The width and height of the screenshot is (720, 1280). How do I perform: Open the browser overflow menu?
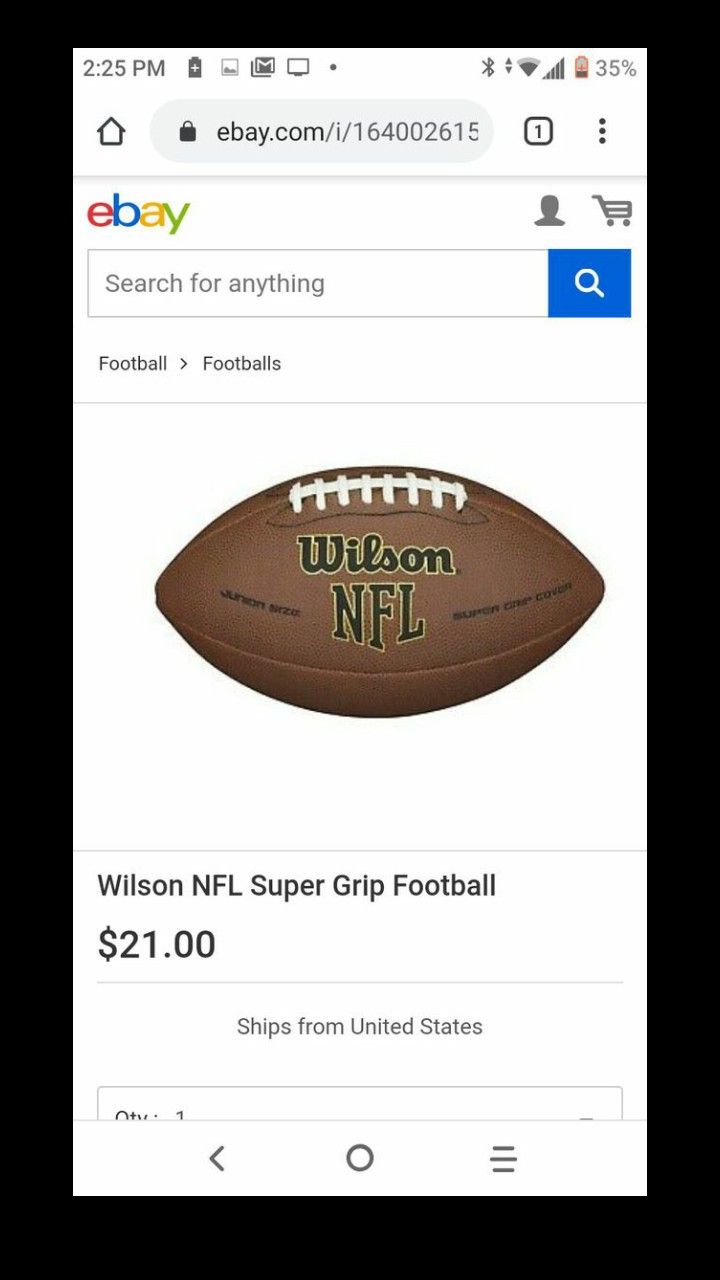(602, 131)
